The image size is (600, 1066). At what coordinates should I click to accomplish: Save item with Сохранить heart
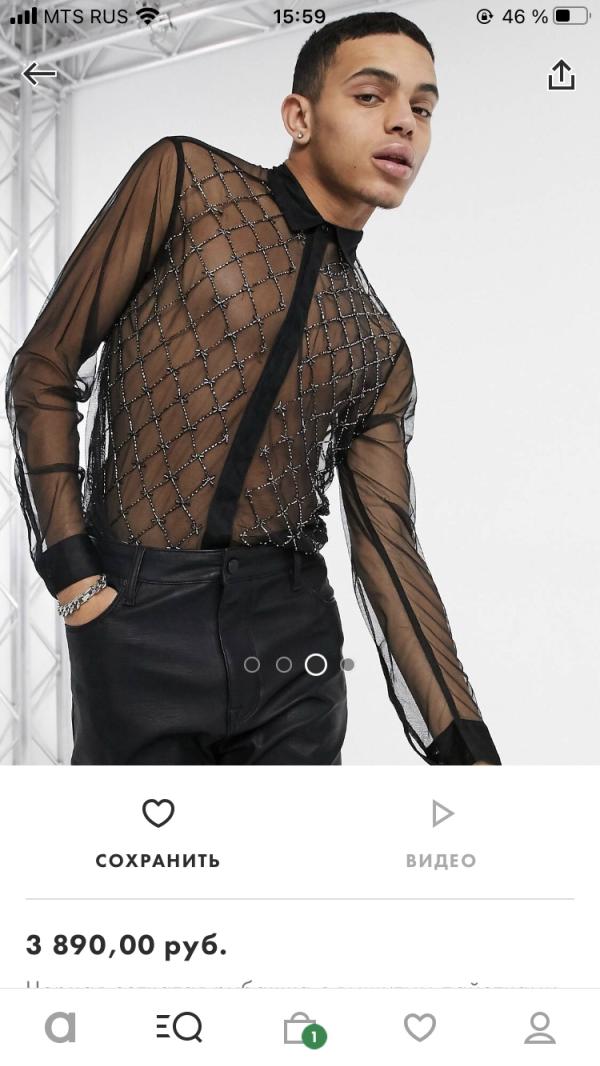[x=158, y=833]
